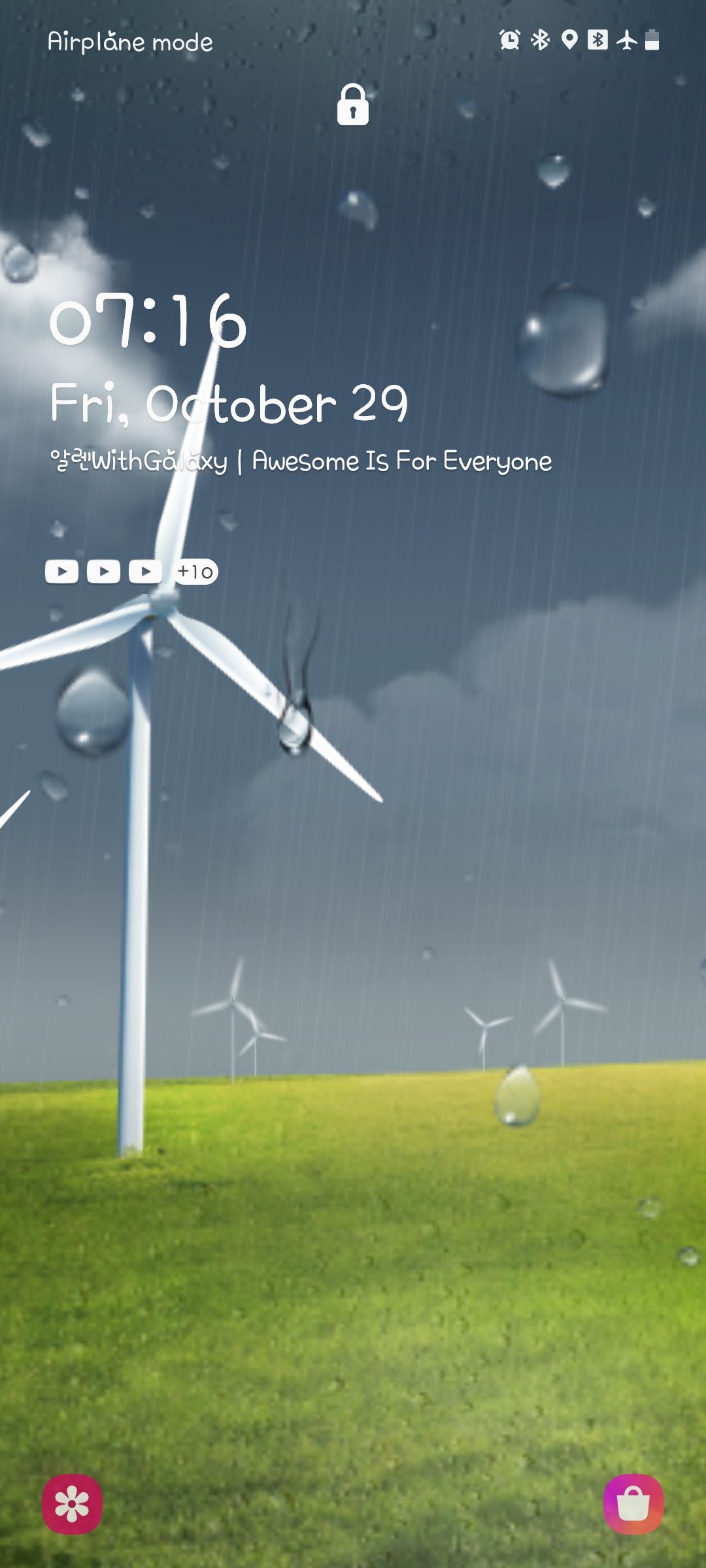Open the Galaxy Store shopping bag shortcut
This screenshot has width=706, height=1568.
[633, 1503]
